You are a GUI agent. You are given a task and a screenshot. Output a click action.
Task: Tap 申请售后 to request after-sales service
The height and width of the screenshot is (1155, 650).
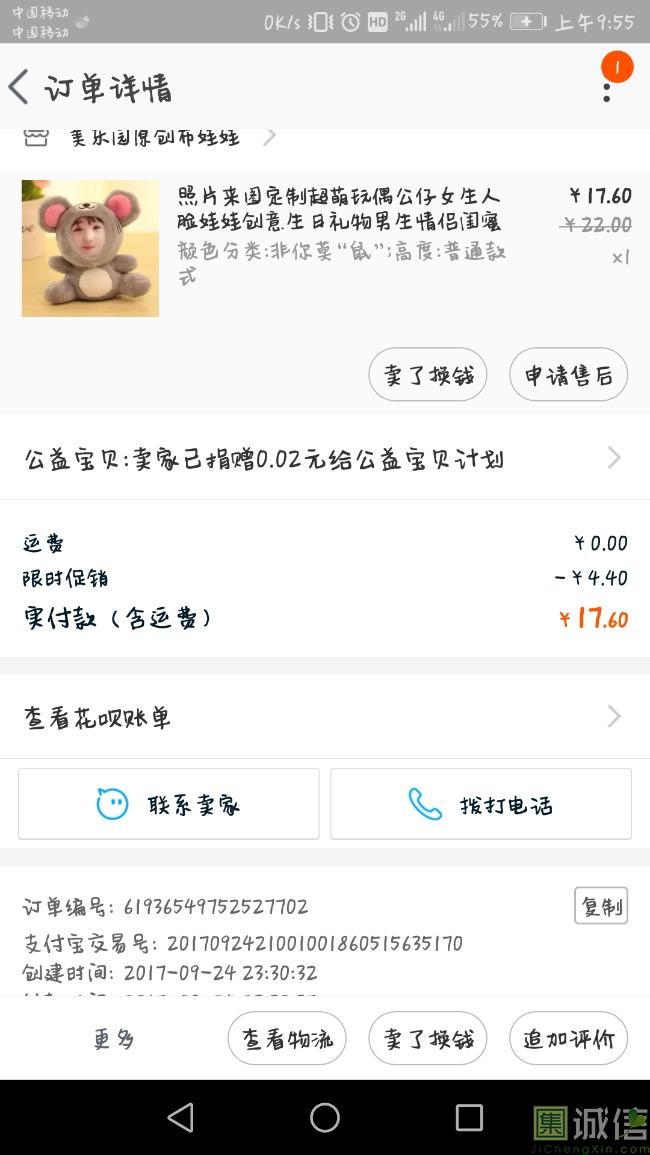[568, 375]
